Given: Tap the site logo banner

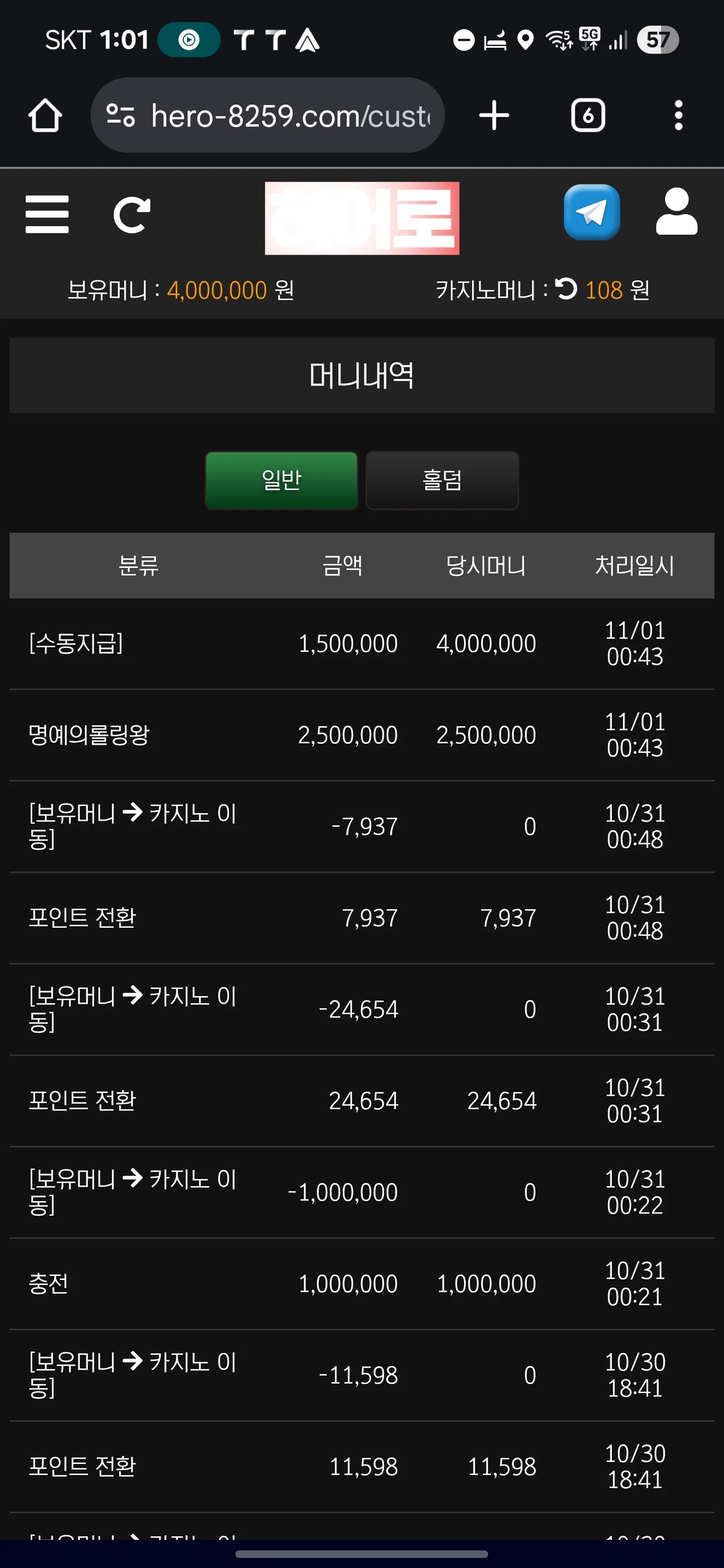Looking at the screenshot, I should [361, 218].
